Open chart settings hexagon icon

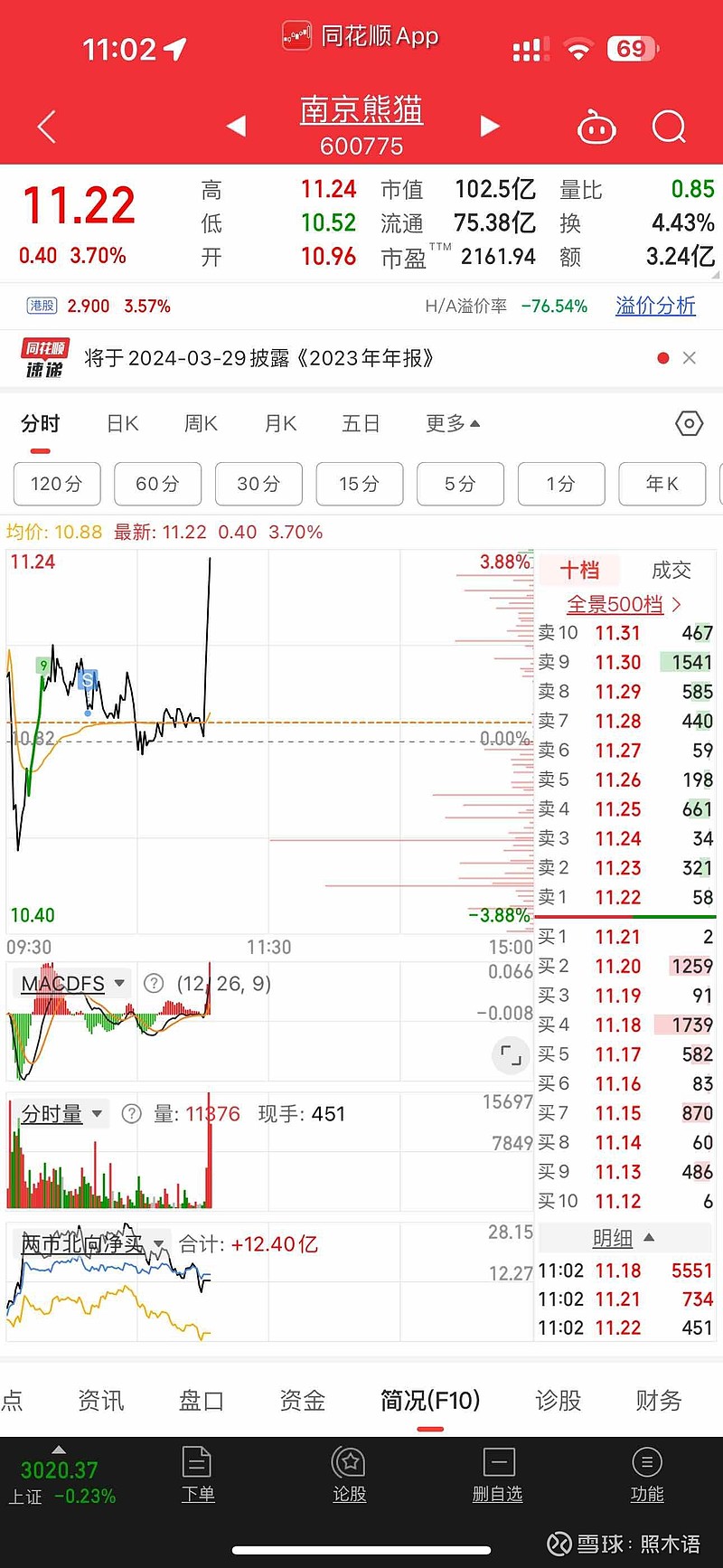point(689,423)
